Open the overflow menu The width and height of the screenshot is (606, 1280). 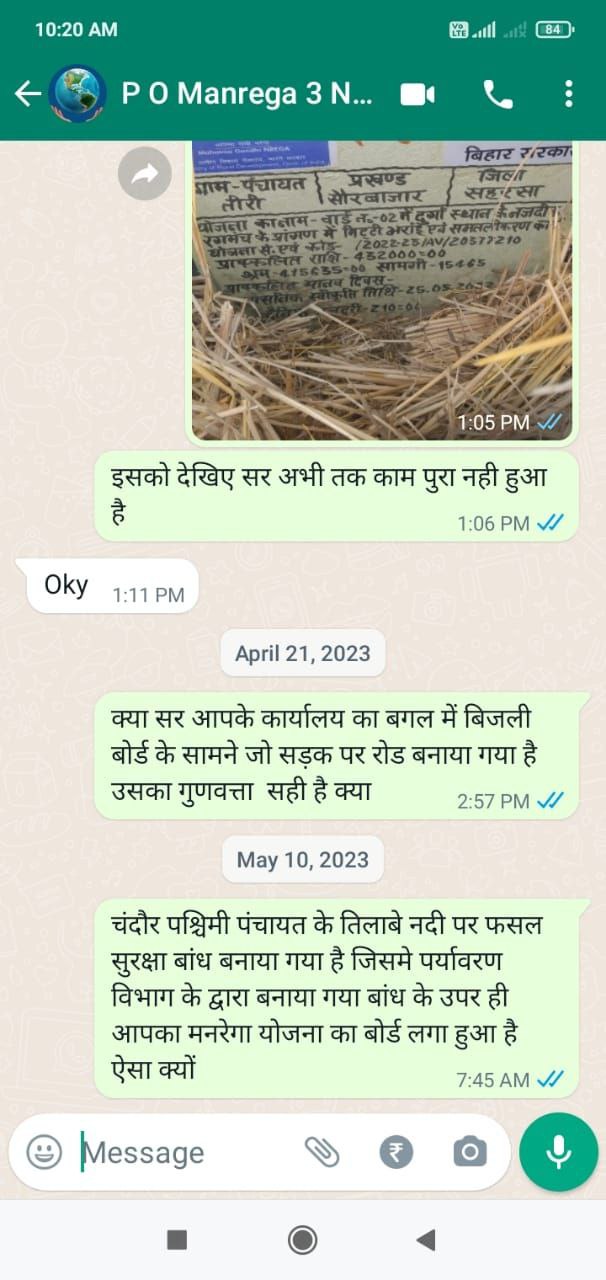coord(568,94)
